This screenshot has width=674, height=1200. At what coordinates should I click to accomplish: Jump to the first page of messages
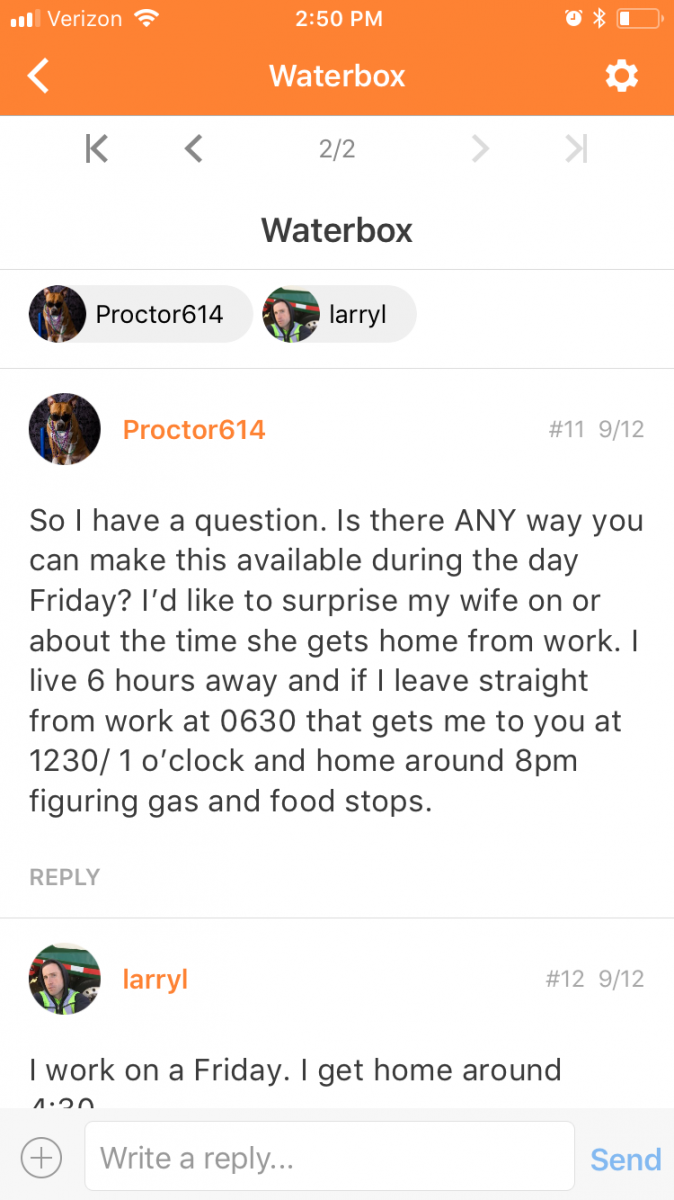pyautogui.click(x=96, y=149)
